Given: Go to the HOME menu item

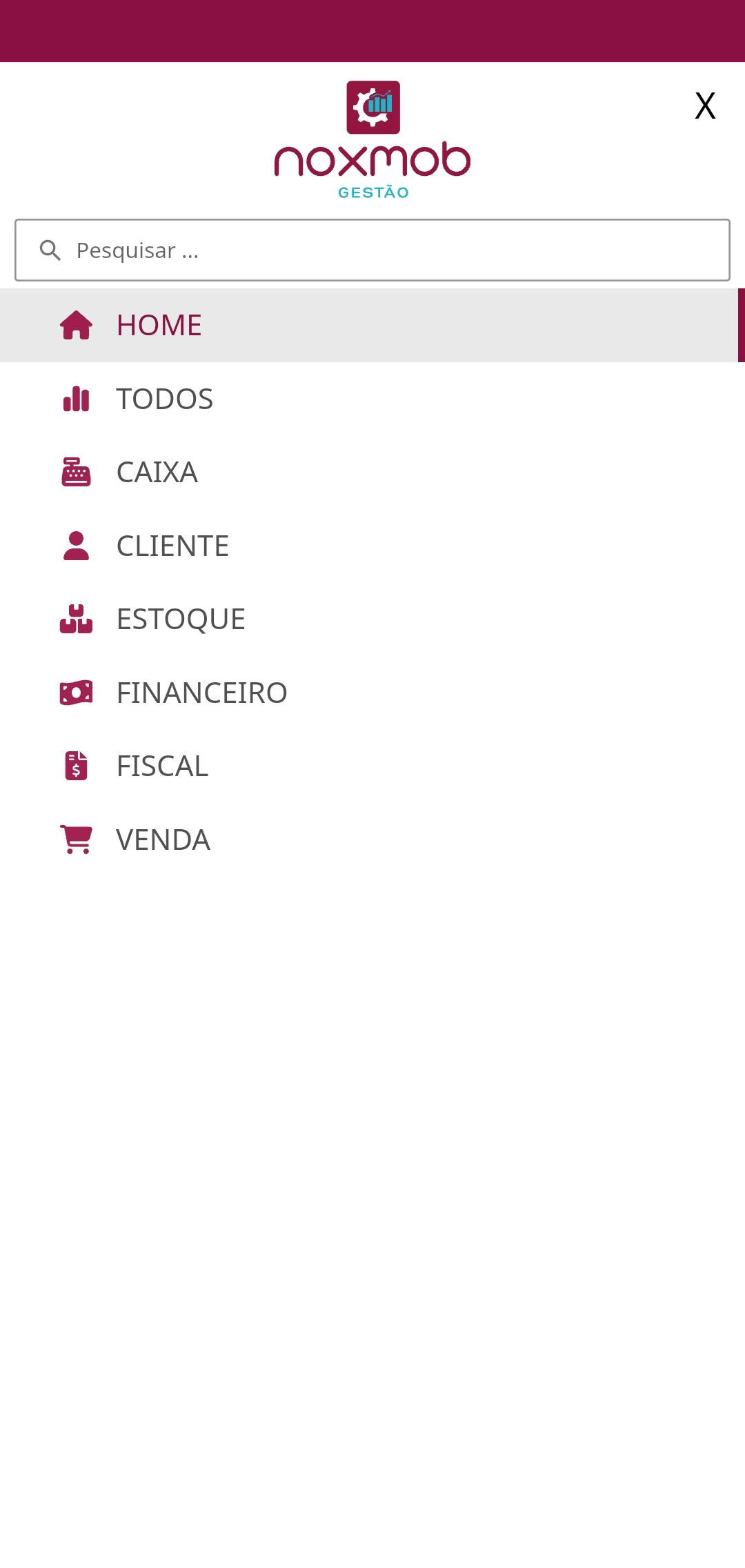Looking at the screenshot, I should pos(159,326).
